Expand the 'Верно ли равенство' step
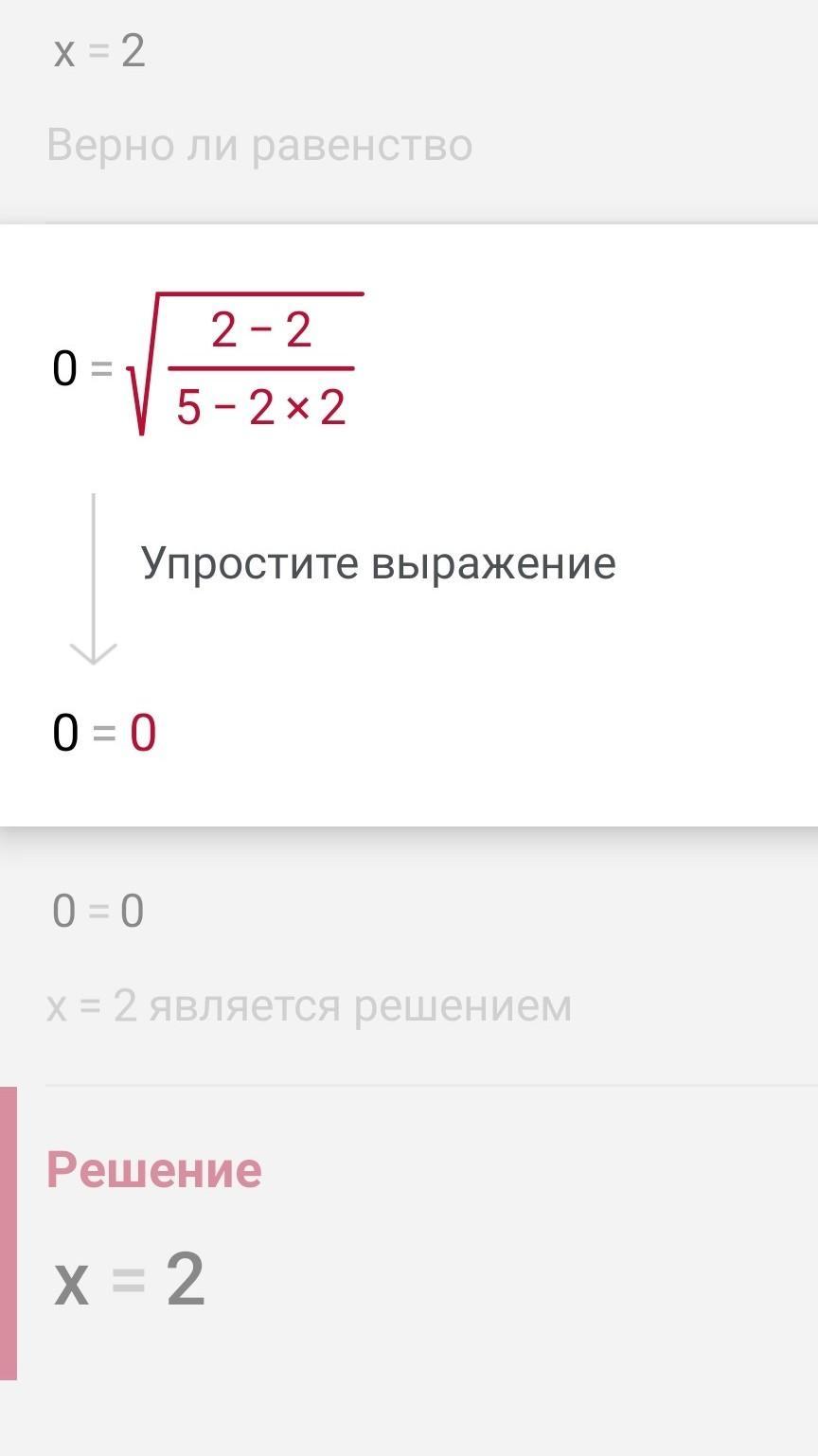 coord(259,146)
